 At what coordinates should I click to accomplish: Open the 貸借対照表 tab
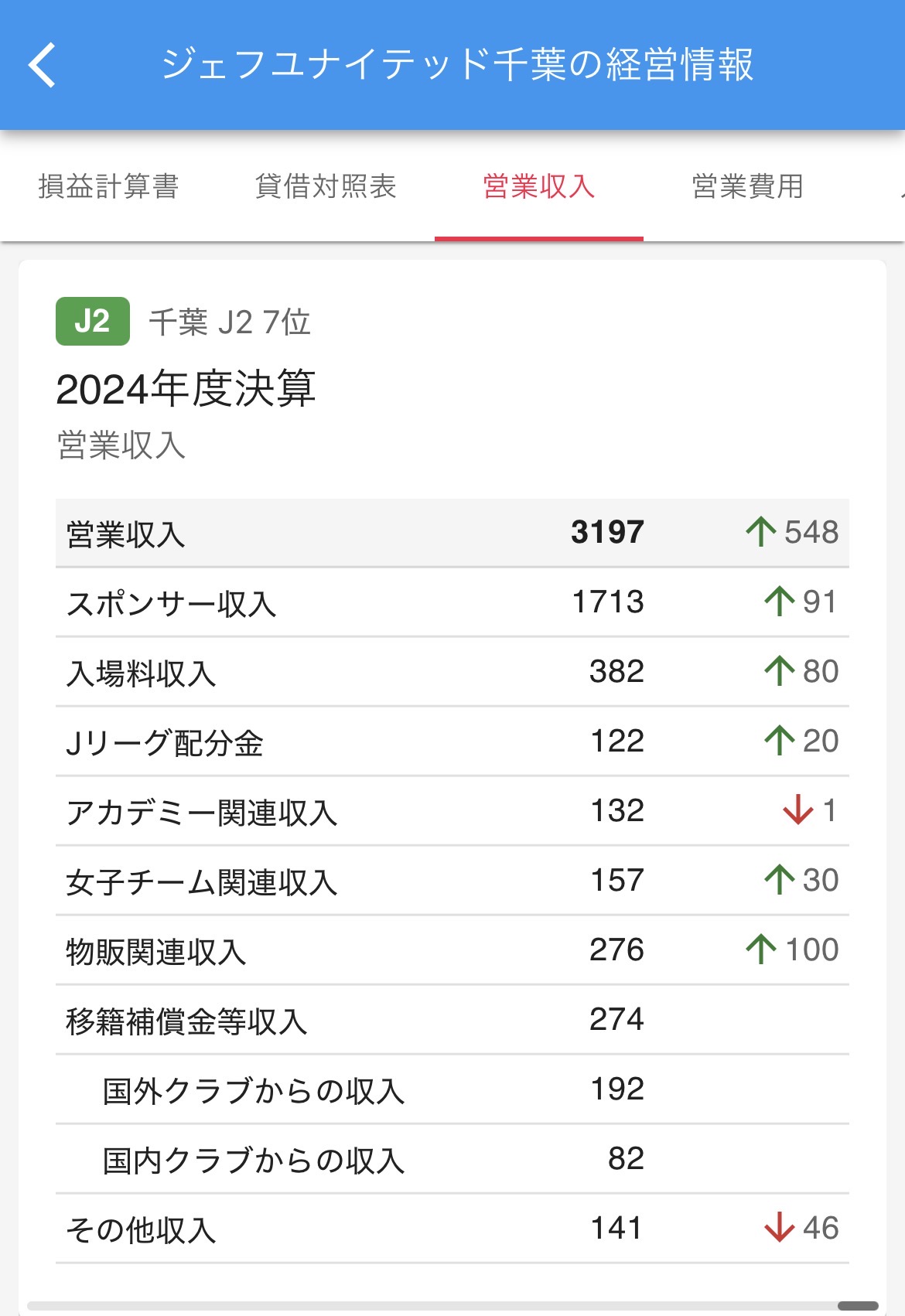tap(326, 186)
